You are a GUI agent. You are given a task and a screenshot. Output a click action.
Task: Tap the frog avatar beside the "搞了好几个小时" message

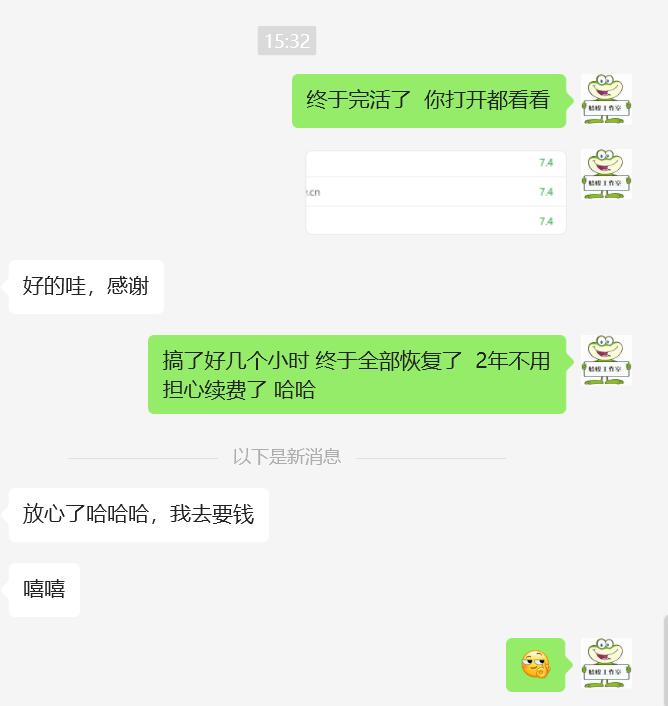click(x=606, y=360)
